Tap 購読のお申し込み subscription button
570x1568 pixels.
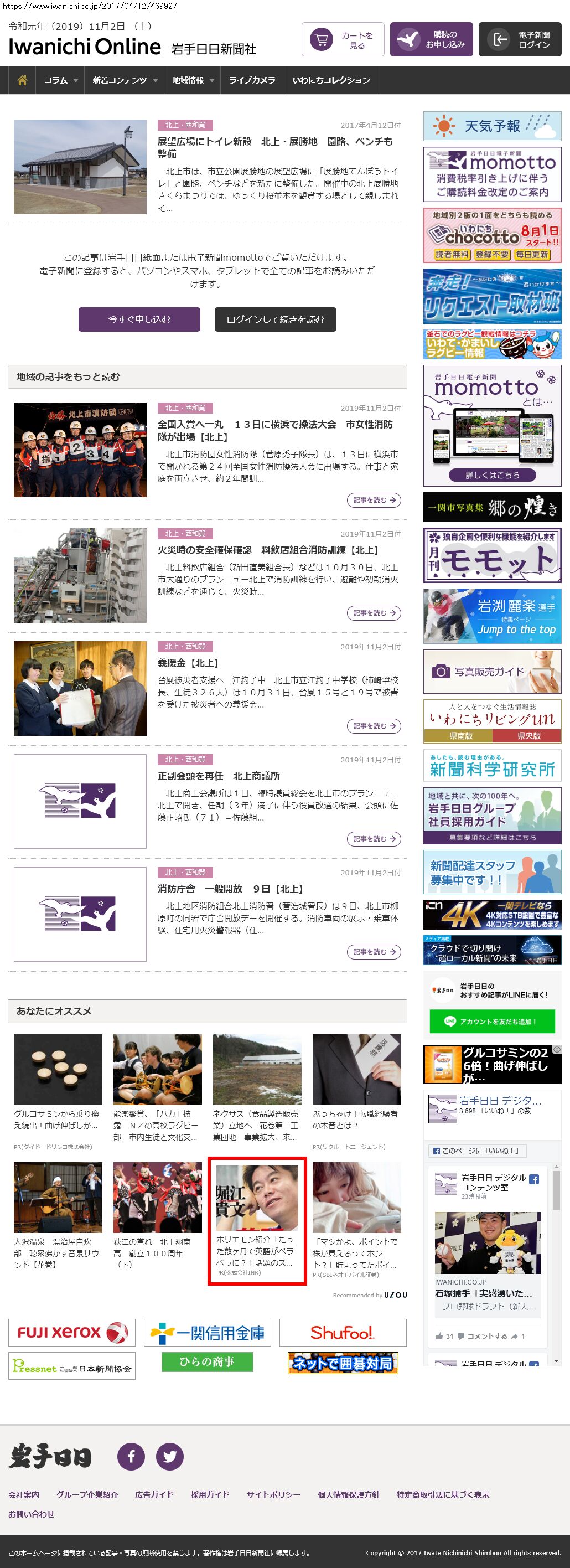[431, 39]
